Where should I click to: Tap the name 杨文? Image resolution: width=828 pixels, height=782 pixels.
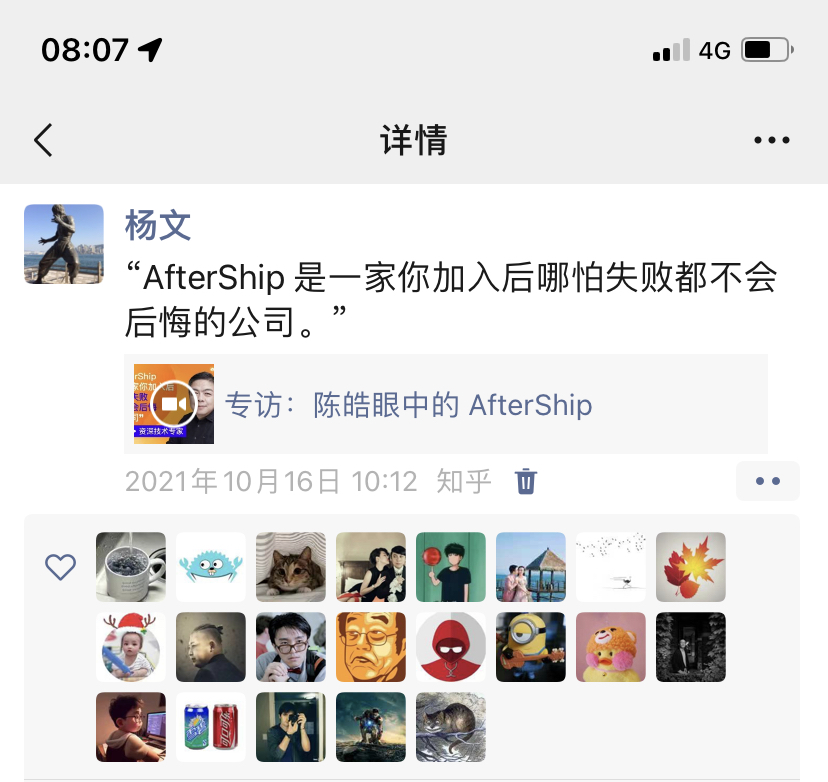coord(158,226)
